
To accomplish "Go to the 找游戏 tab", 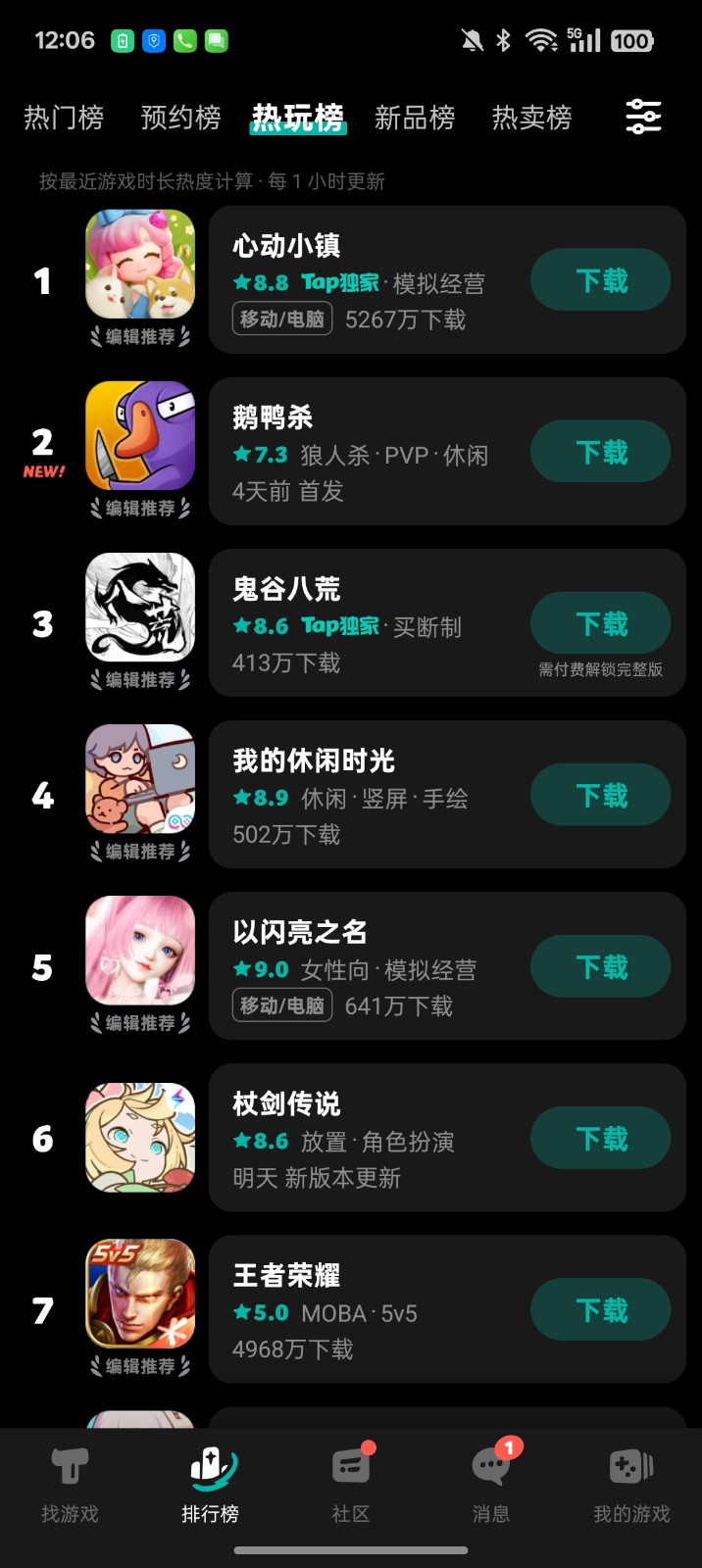I will click(70, 1485).
